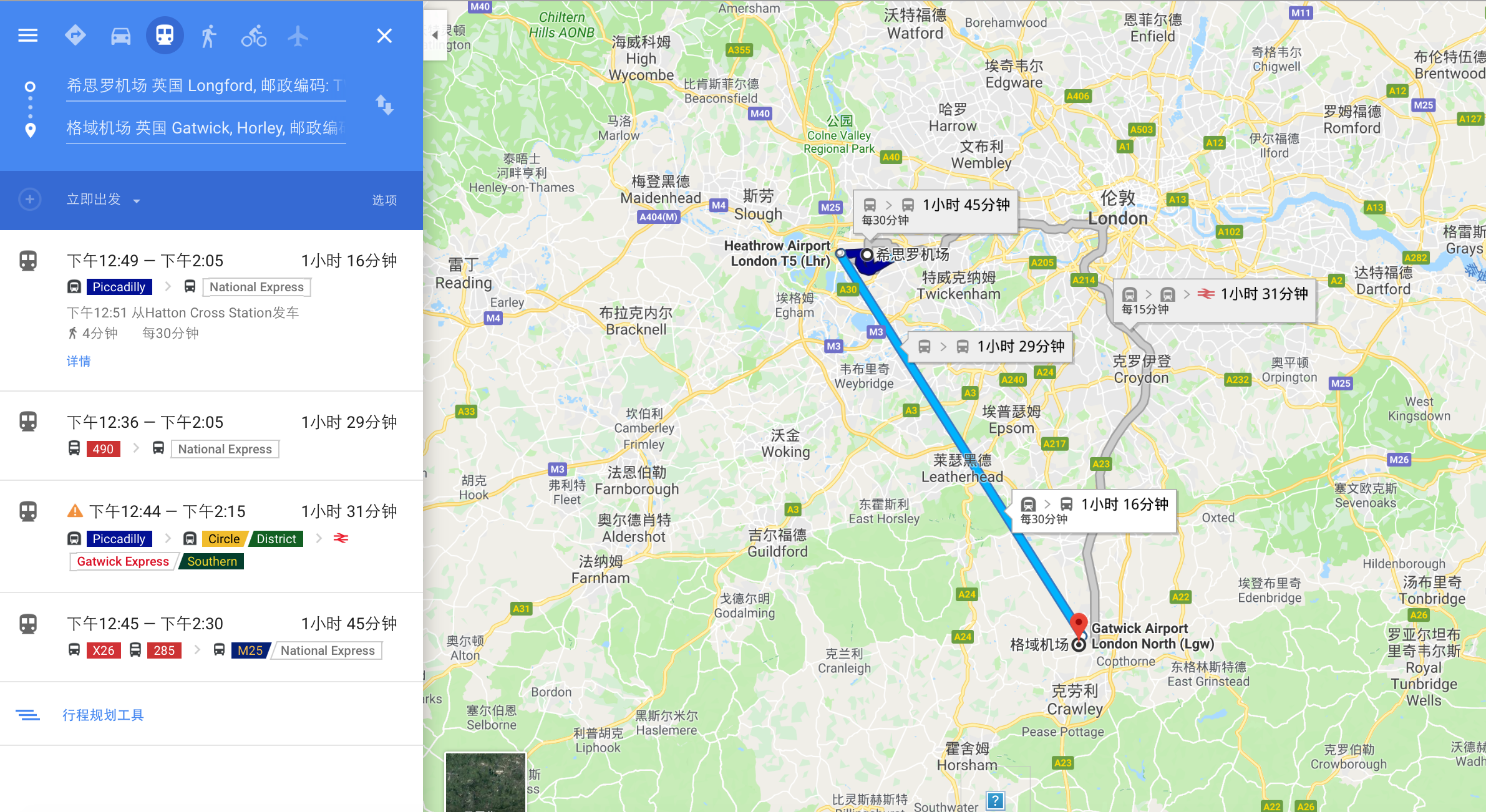Swap origin and destination
Viewport: 1486px width, 812px height.
[x=384, y=105]
